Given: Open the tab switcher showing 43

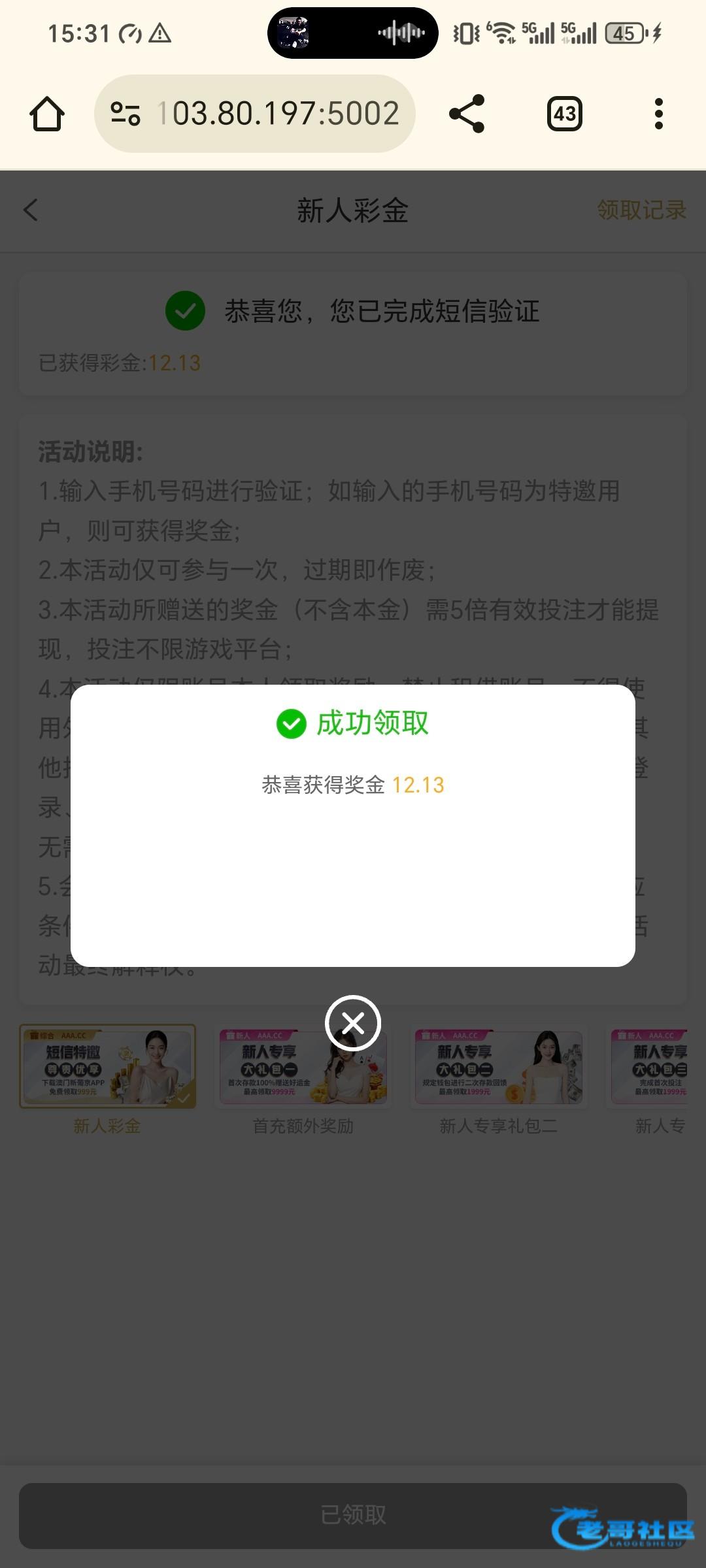Looking at the screenshot, I should coord(565,114).
